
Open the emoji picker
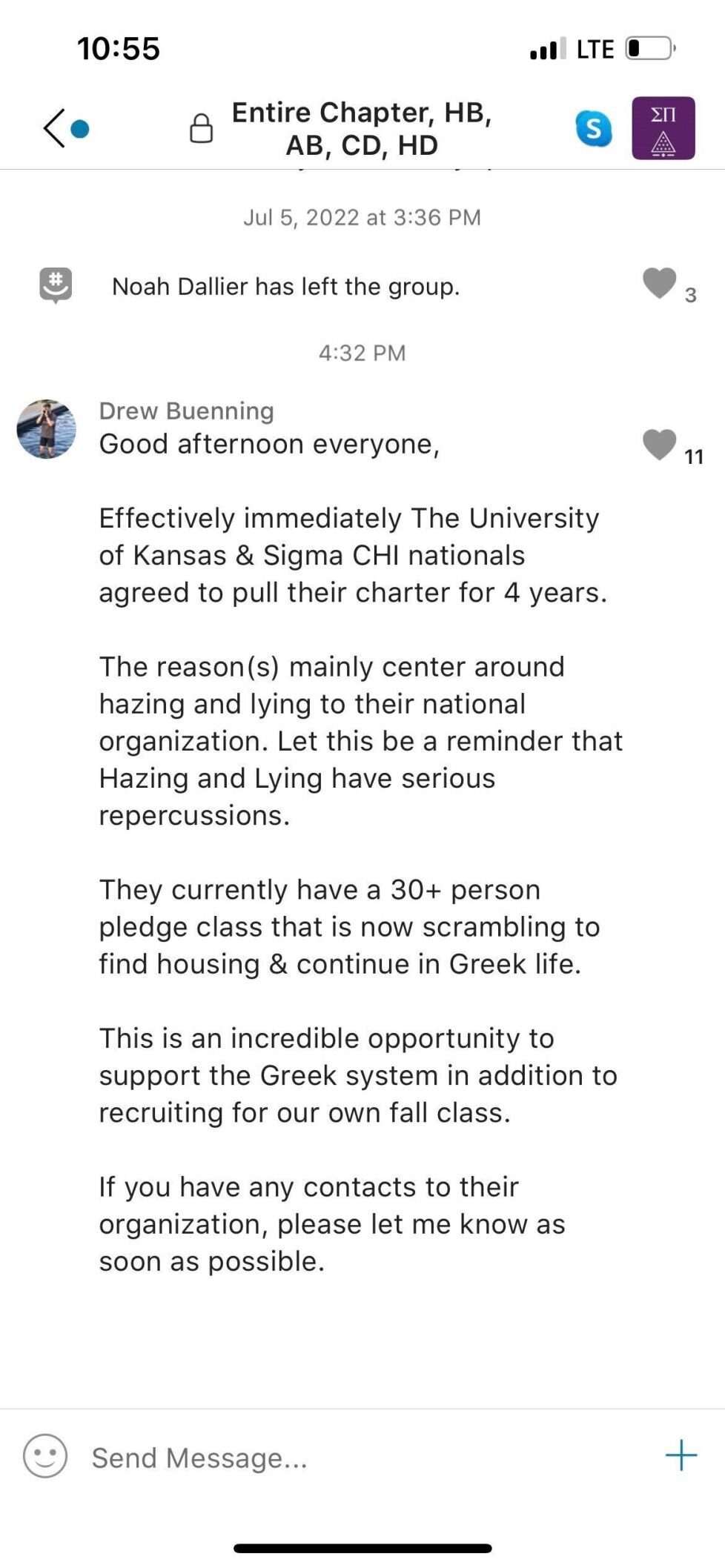coord(45,1455)
